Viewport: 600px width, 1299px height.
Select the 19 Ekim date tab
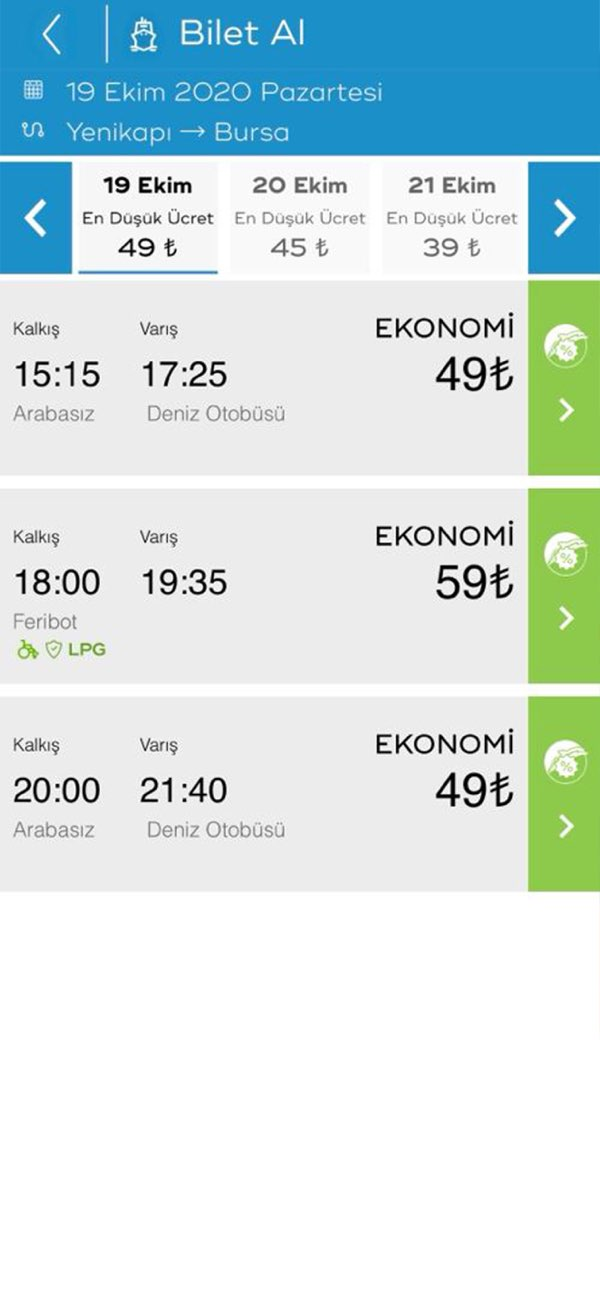coord(148,217)
